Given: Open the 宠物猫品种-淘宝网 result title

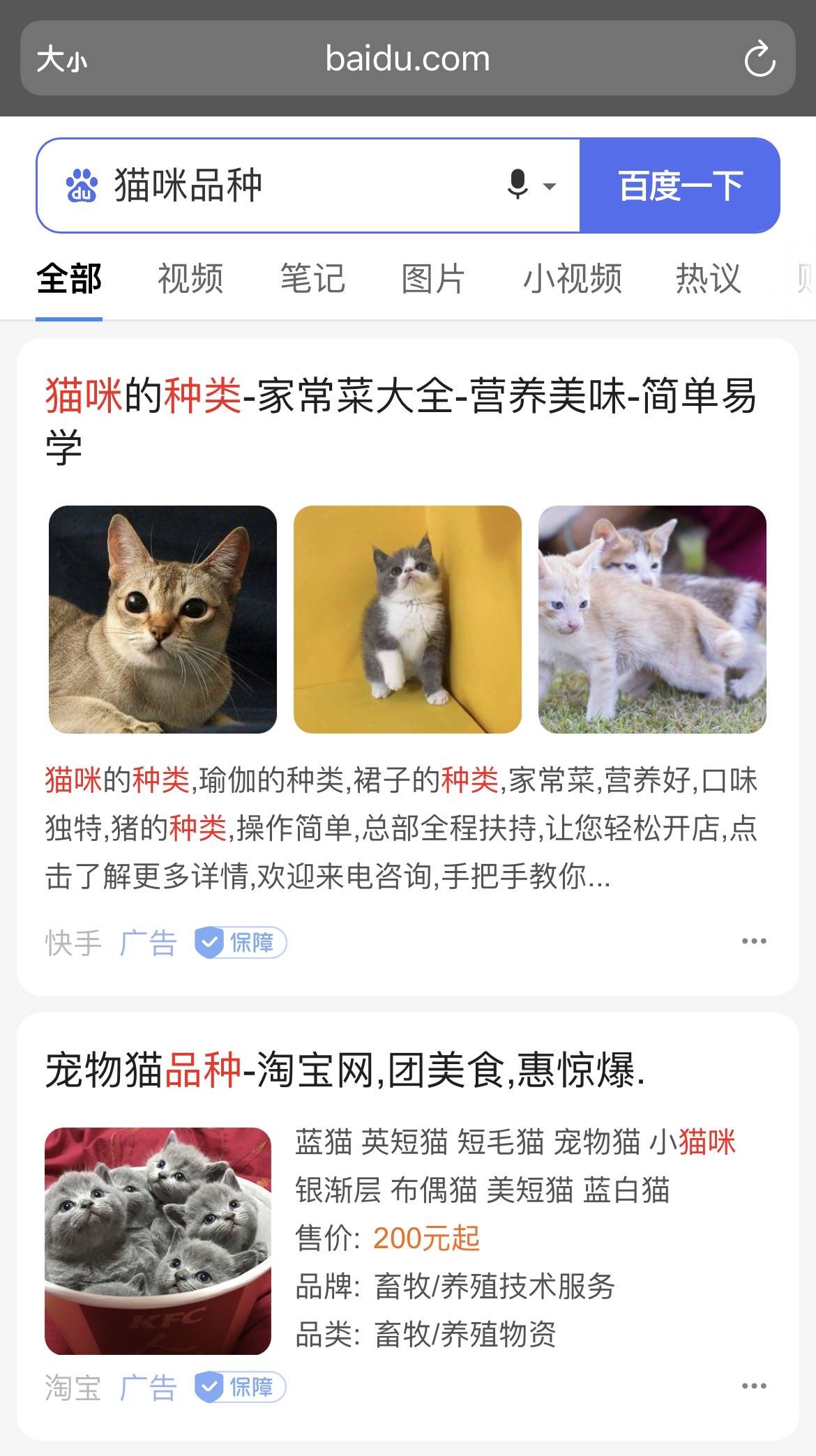Looking at the screenshot, I should coord(345,1070).
